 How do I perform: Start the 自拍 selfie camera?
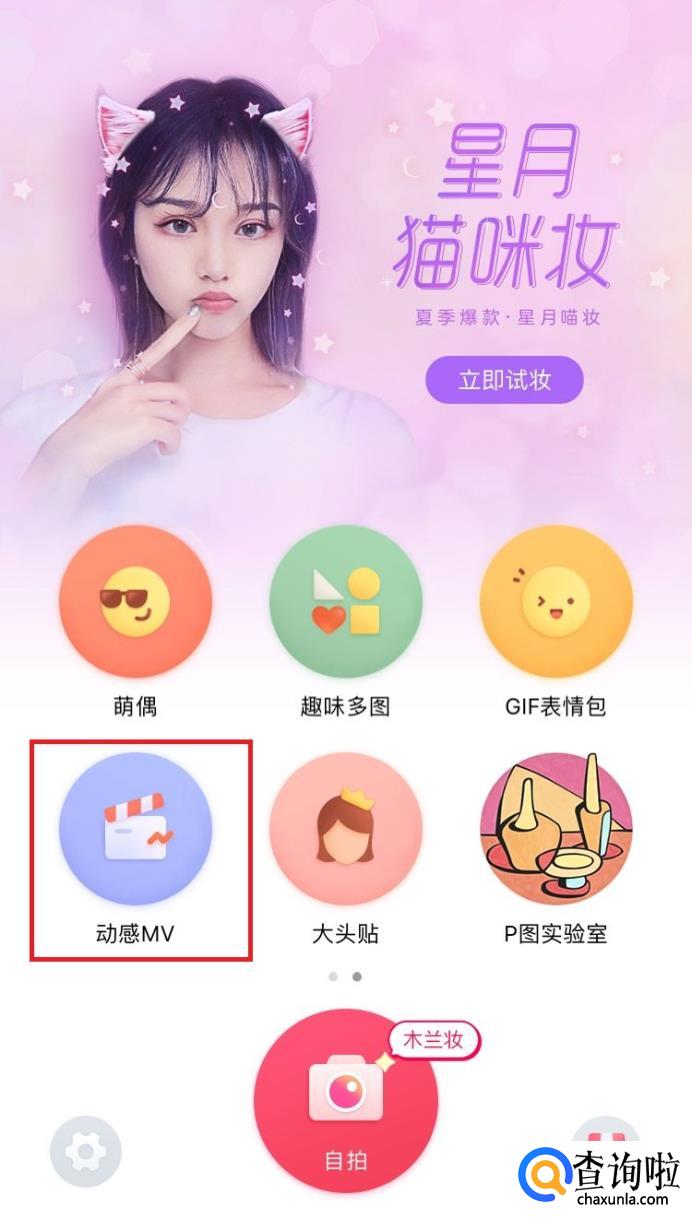click(x=346, y=1100)
